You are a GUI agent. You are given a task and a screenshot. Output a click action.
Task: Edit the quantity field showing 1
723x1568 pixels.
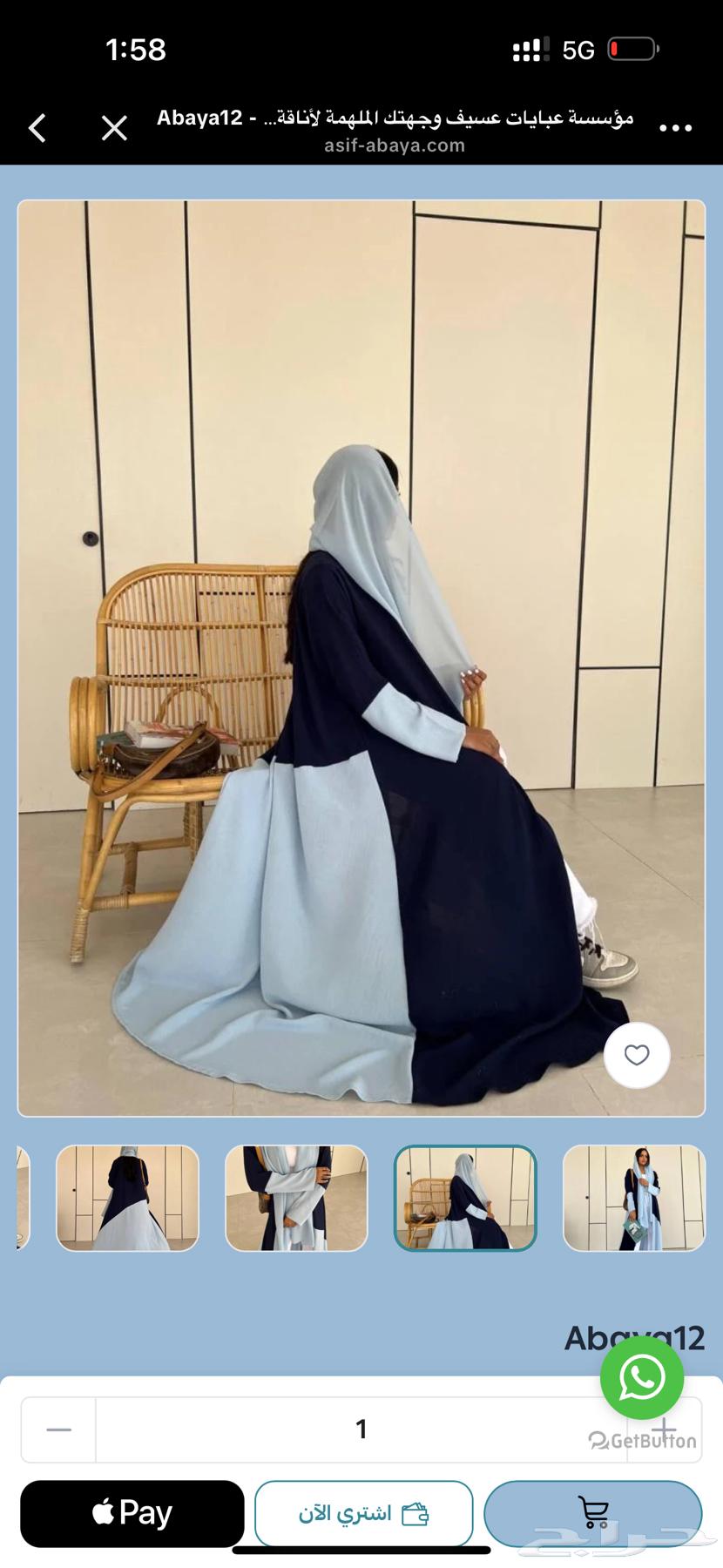tap(361, 1429)
